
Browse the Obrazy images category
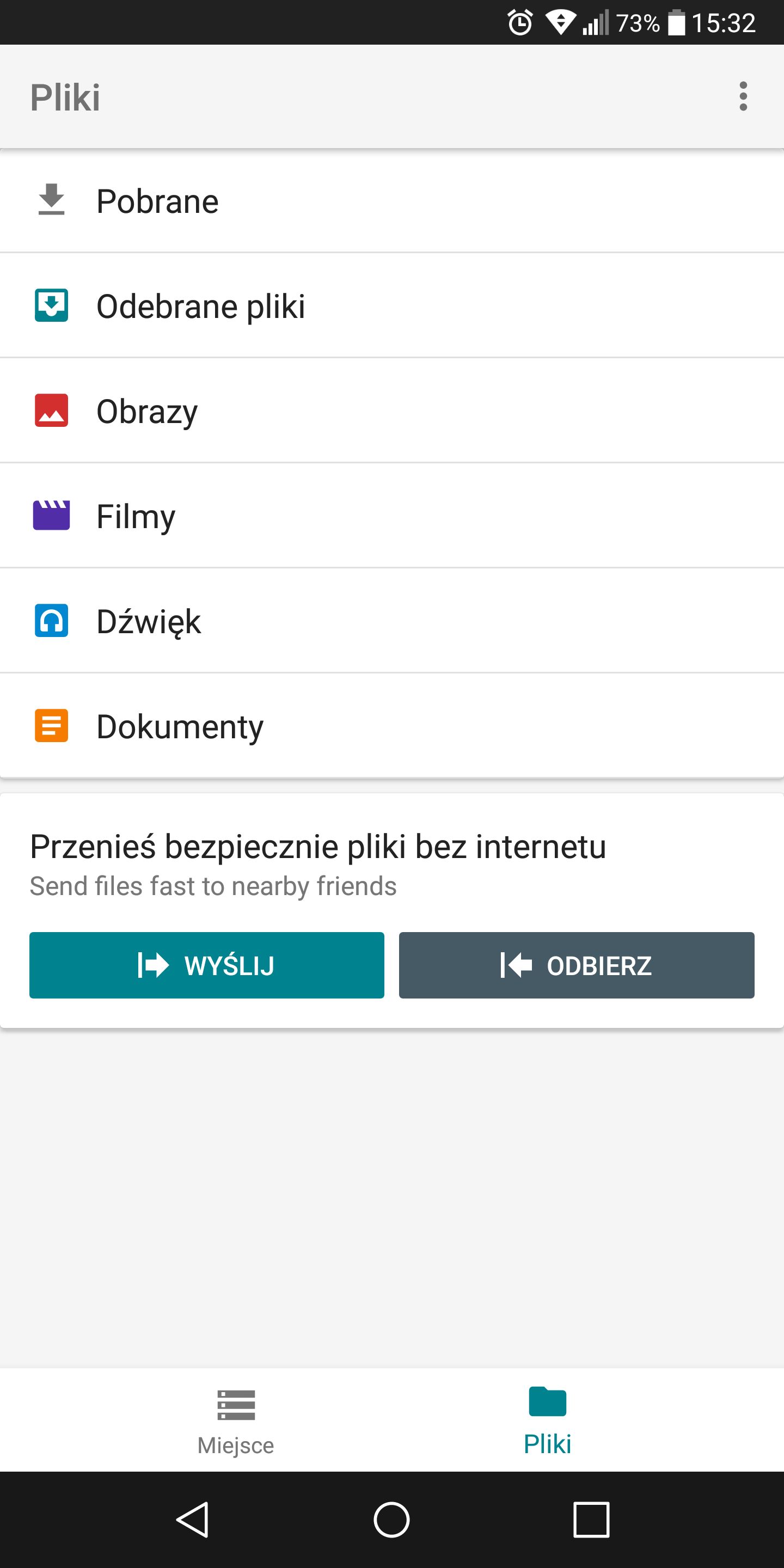tap(392, 411)
